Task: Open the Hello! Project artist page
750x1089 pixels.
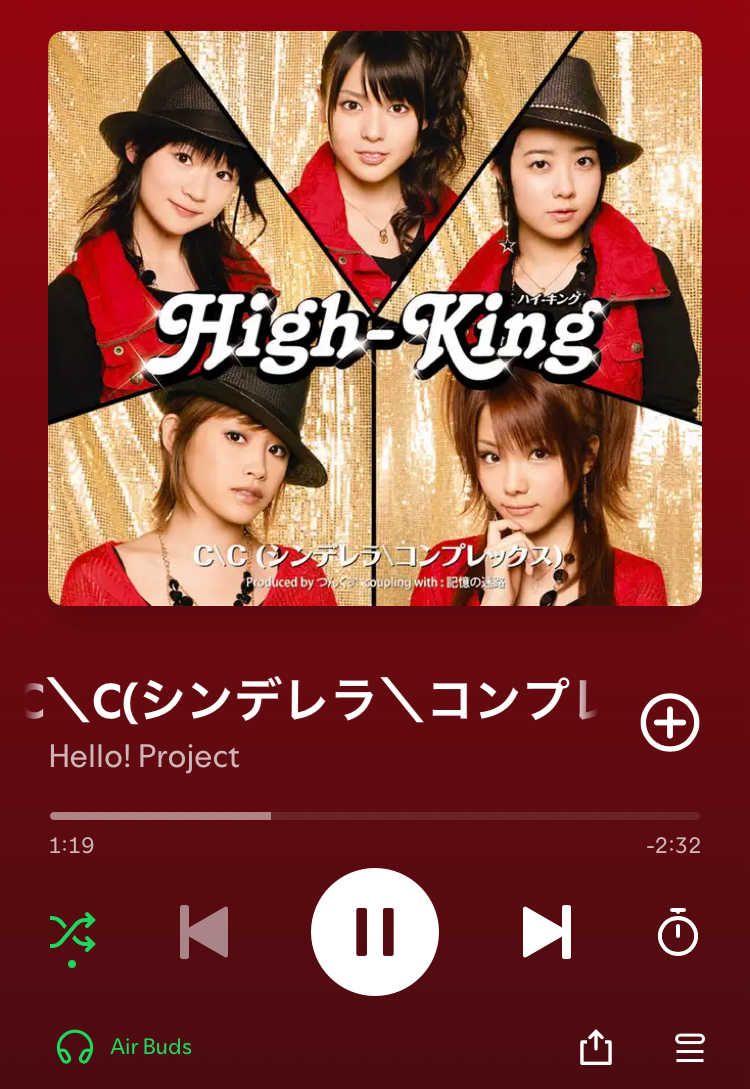Action: (145, 757)
